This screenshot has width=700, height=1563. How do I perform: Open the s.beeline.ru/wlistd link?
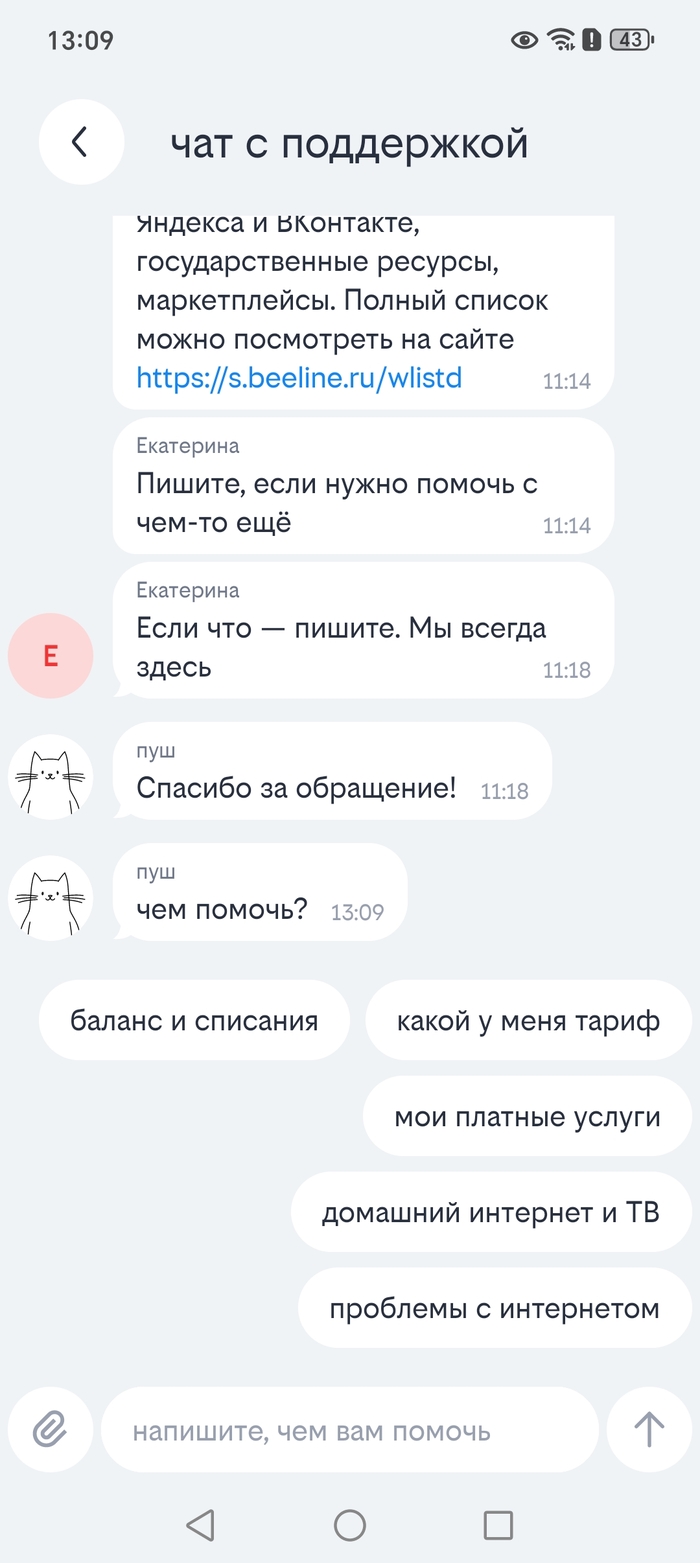299,377
